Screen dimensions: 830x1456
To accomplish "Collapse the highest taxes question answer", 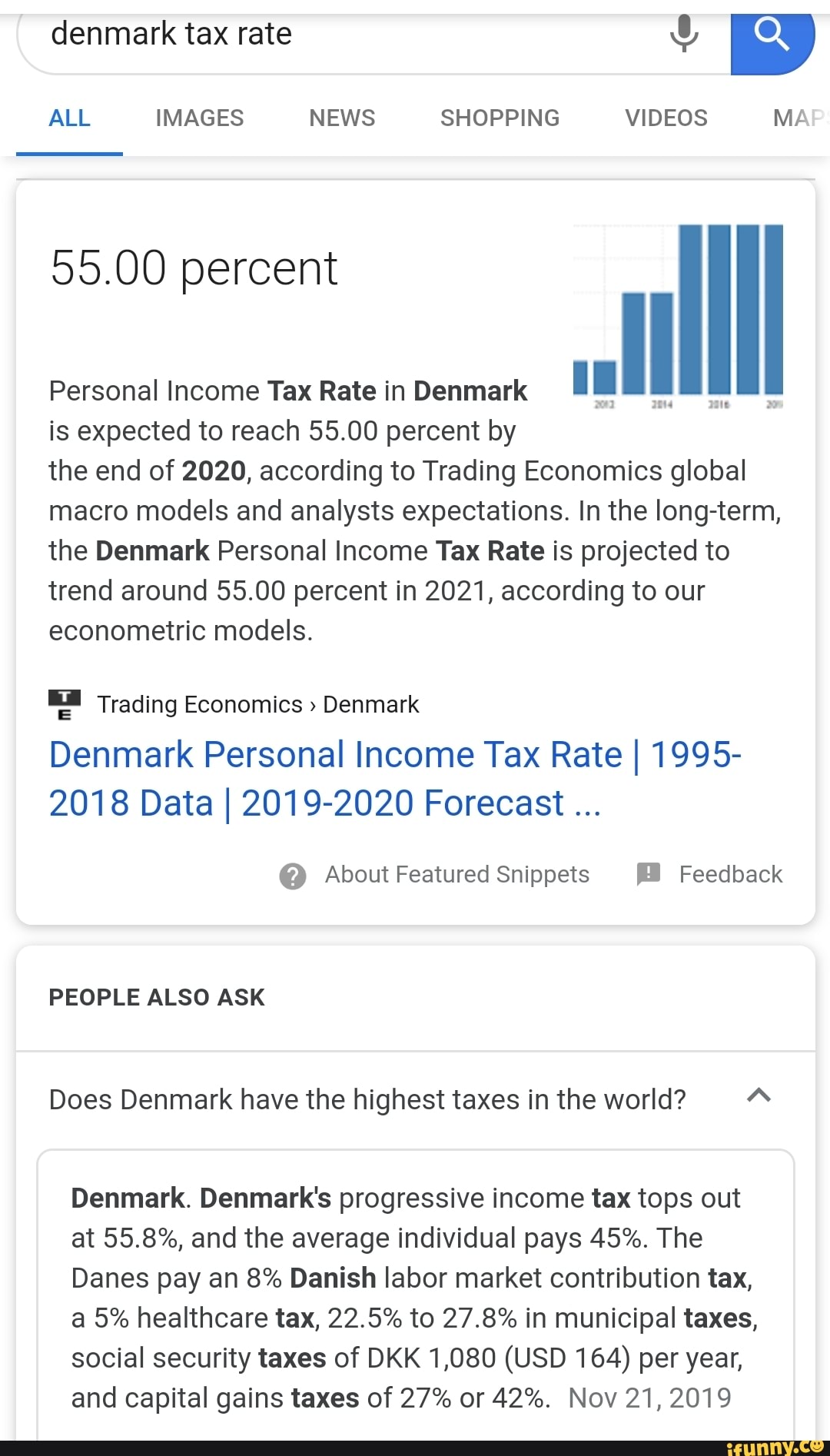I will coord(760,1095).
